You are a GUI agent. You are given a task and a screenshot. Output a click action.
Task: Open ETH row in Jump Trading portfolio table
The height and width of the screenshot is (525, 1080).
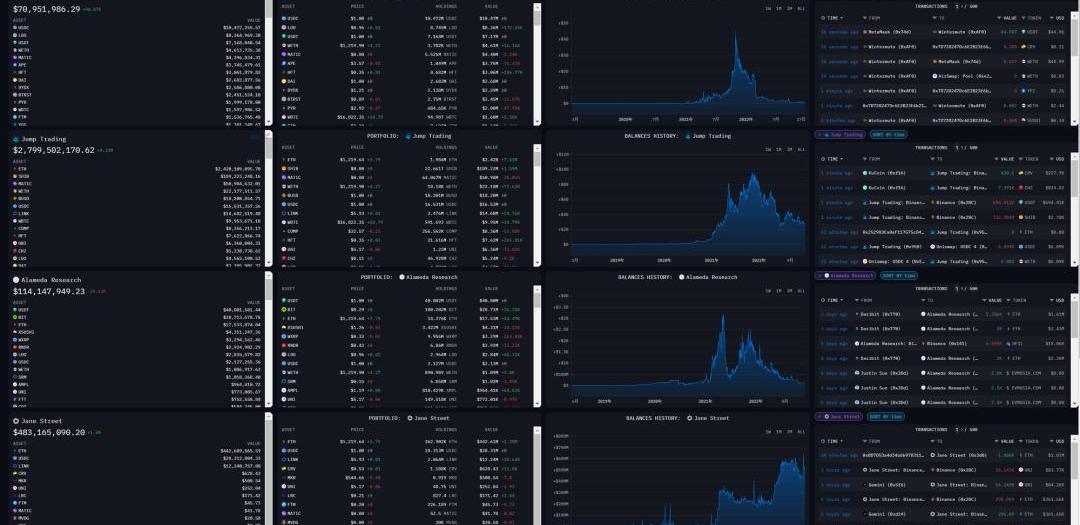(x=400, y=159)
